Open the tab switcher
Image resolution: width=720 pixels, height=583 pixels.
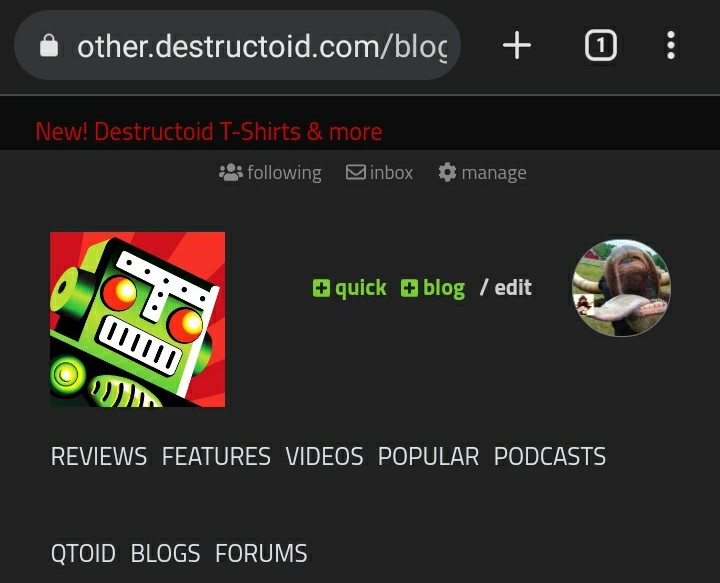pos(600,46)
